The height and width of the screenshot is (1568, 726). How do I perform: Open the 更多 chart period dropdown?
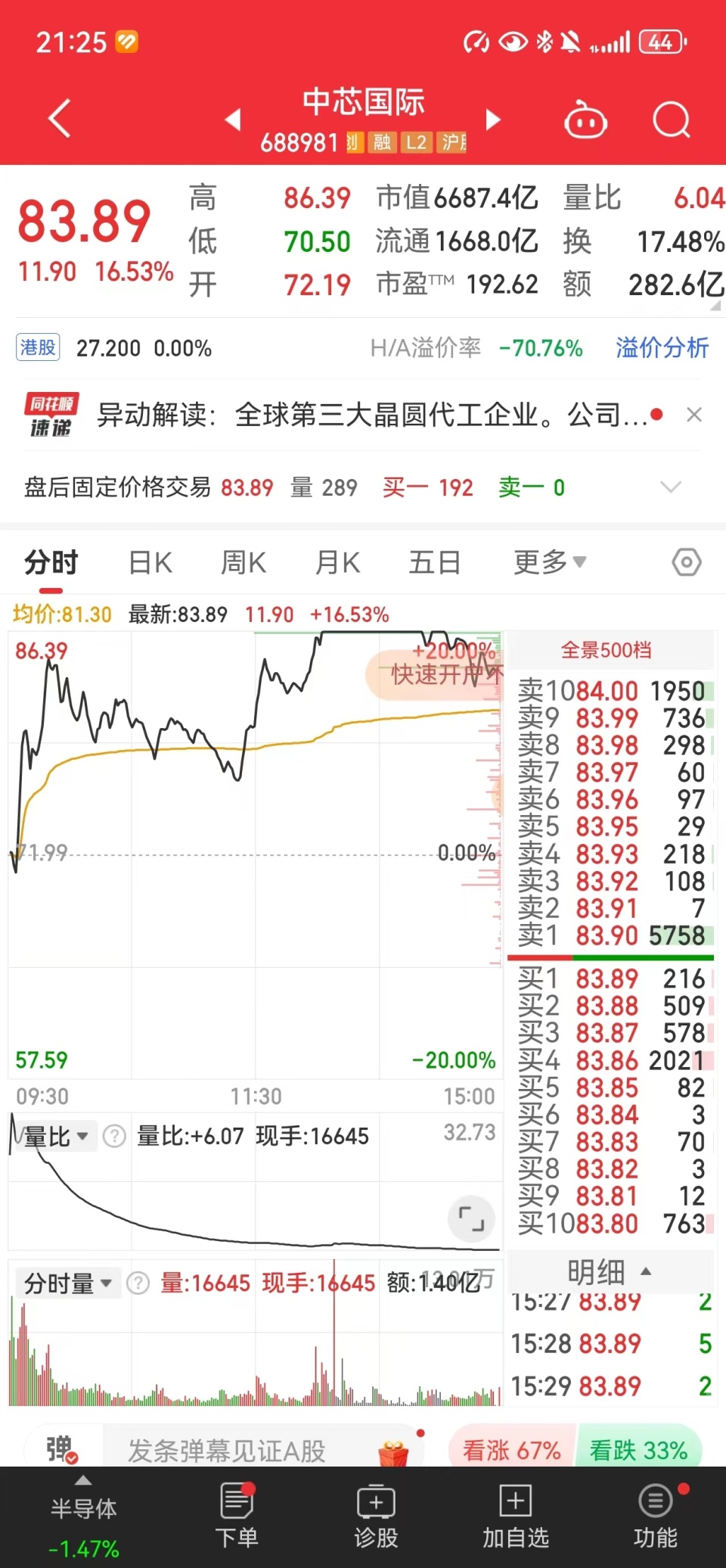[x=550, y=562]
